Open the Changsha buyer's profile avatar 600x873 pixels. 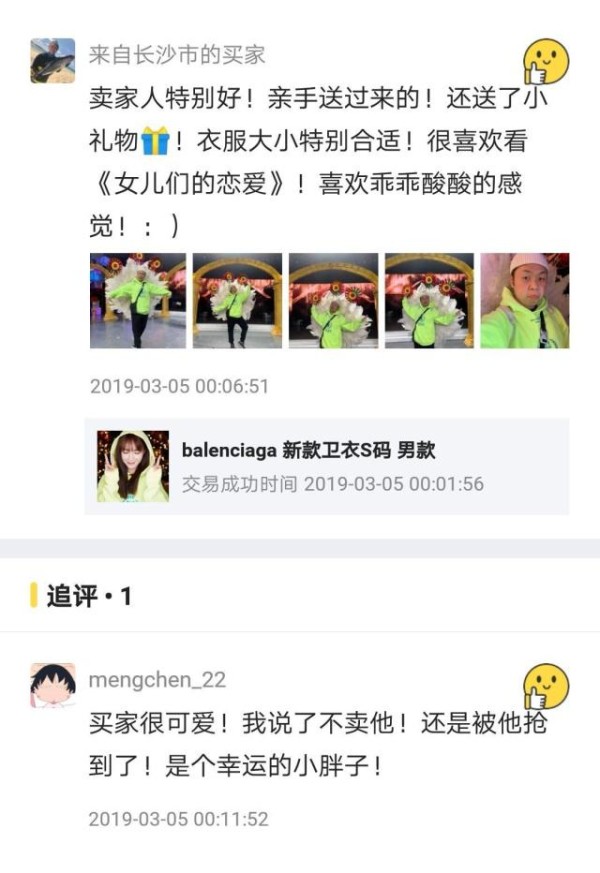click(52, 61)
